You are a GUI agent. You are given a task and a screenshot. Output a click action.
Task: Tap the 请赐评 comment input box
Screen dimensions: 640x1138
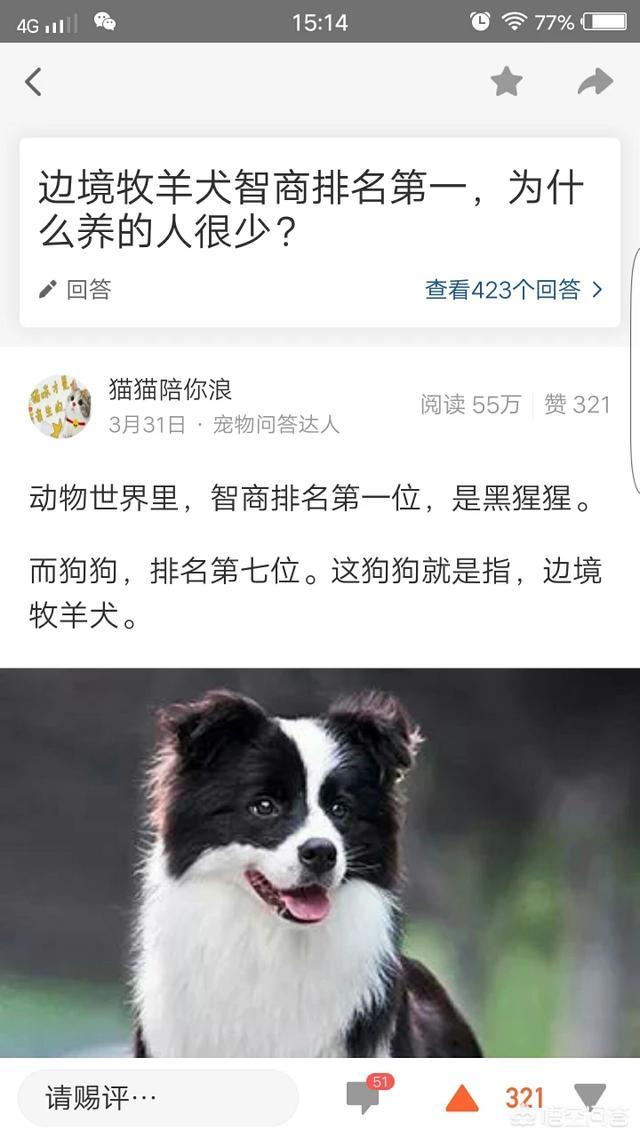(x=158, y=1098)
